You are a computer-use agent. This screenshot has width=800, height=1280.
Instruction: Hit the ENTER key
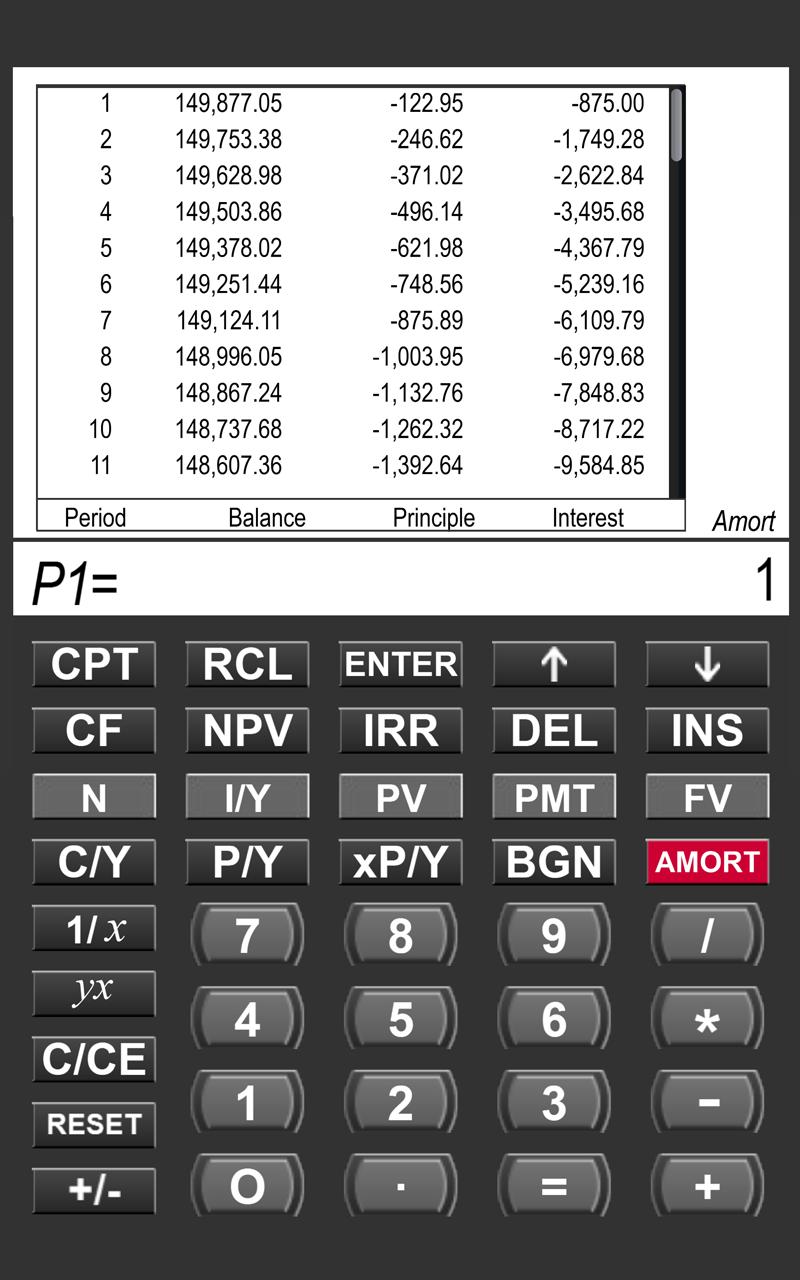[401, 665]
